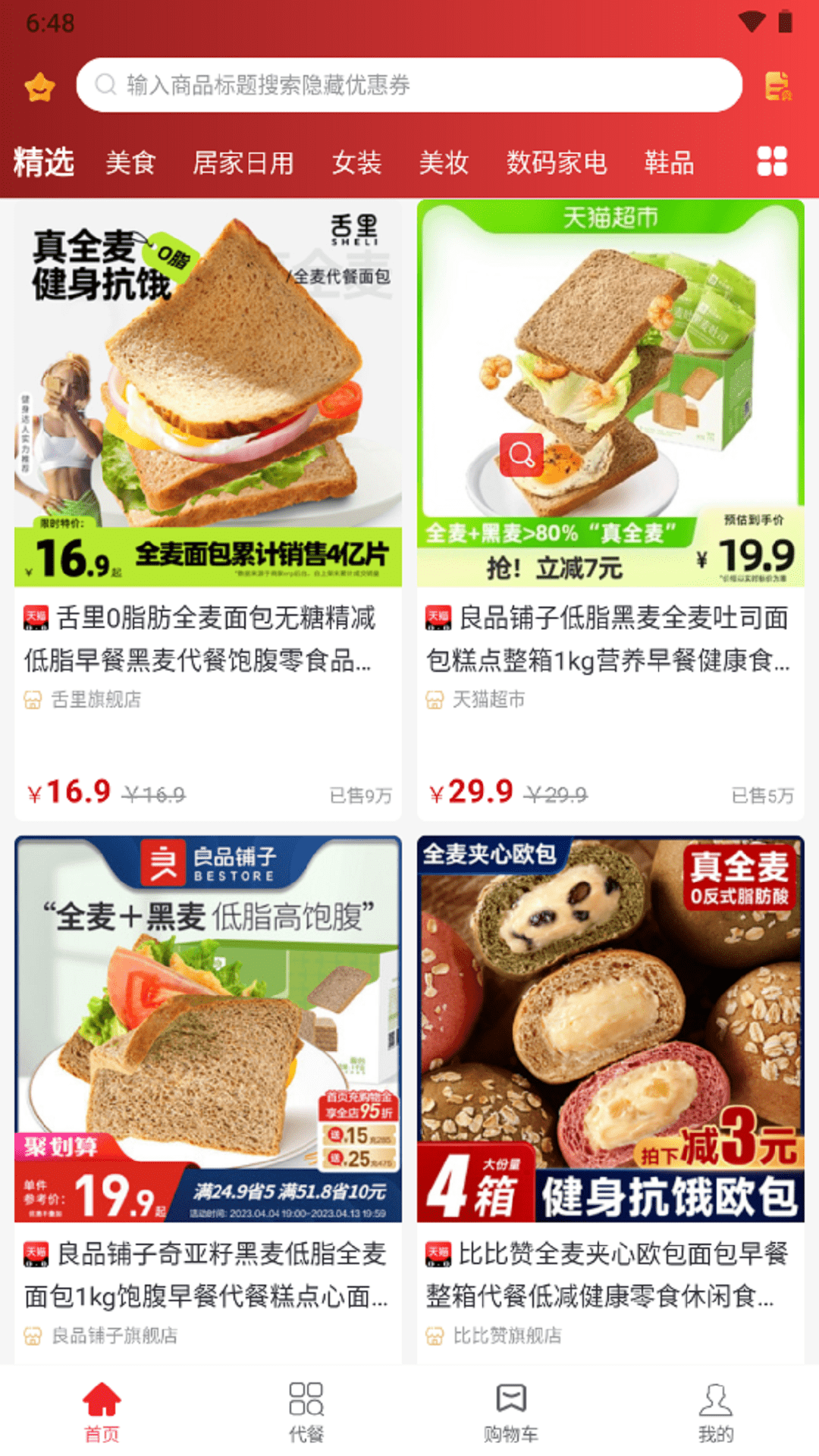Open the 购物车 cart icon
819x1456 pixels.
(x=511, y=1409)
